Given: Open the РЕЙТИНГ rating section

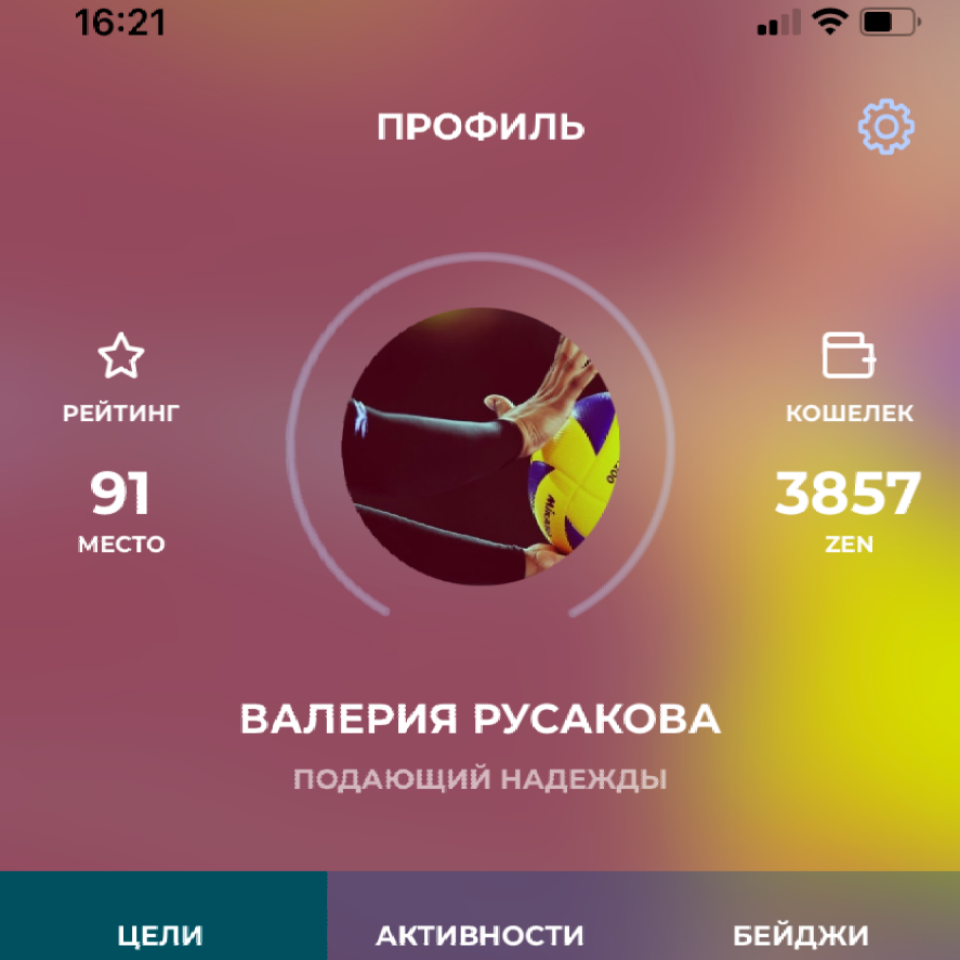Looking at the screenshot, I should pyautogui.click(x=121, y=380).
